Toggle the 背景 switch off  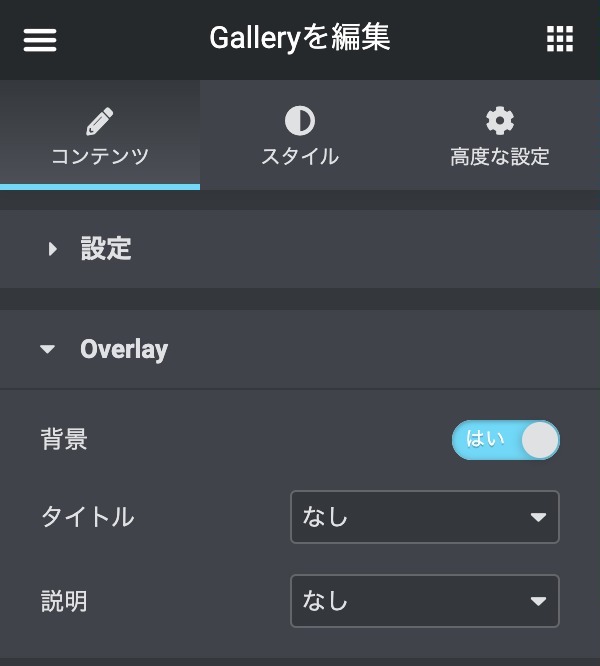[x=506, y=440]
